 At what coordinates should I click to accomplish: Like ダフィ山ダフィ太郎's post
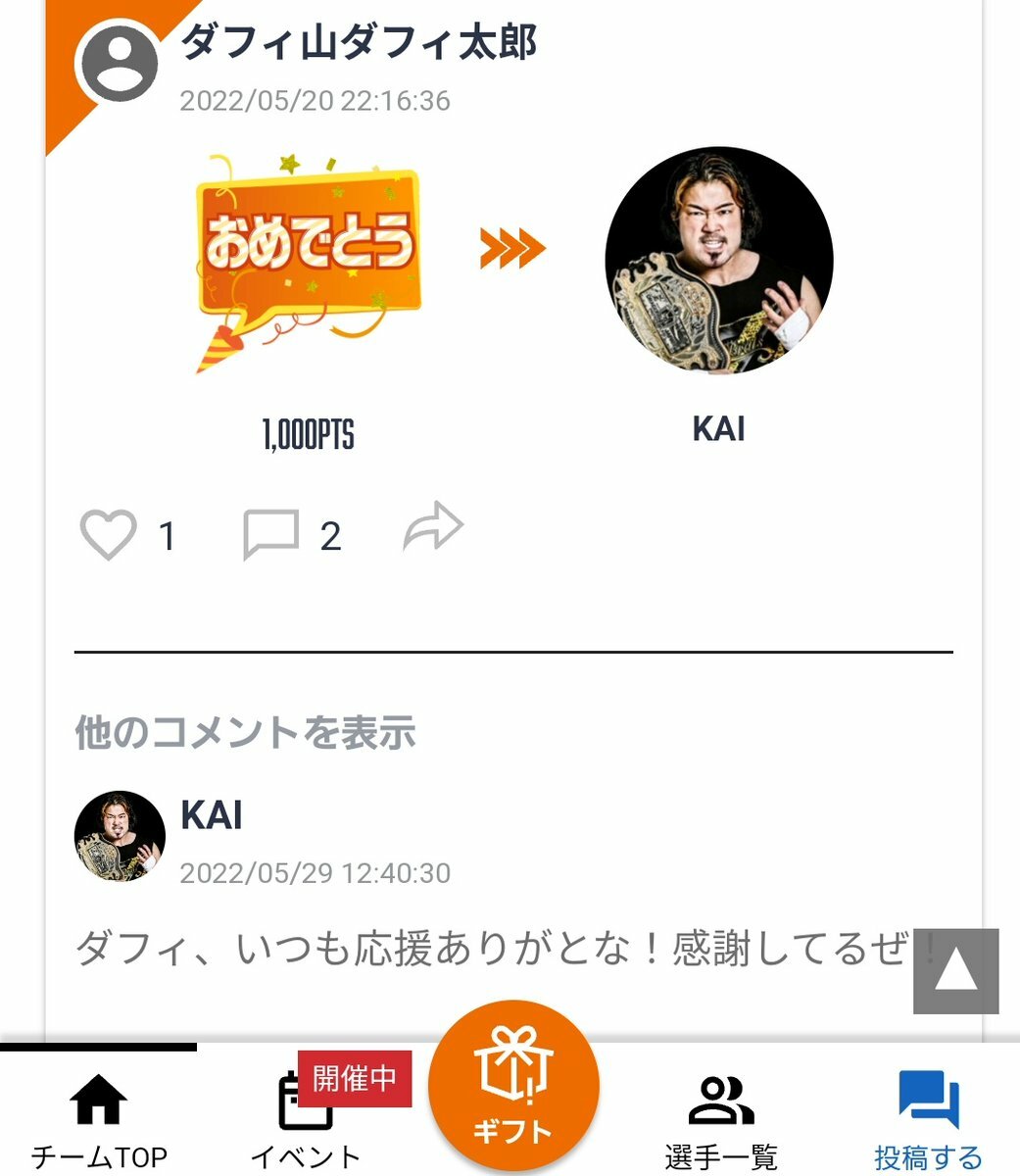pos(108,536)
